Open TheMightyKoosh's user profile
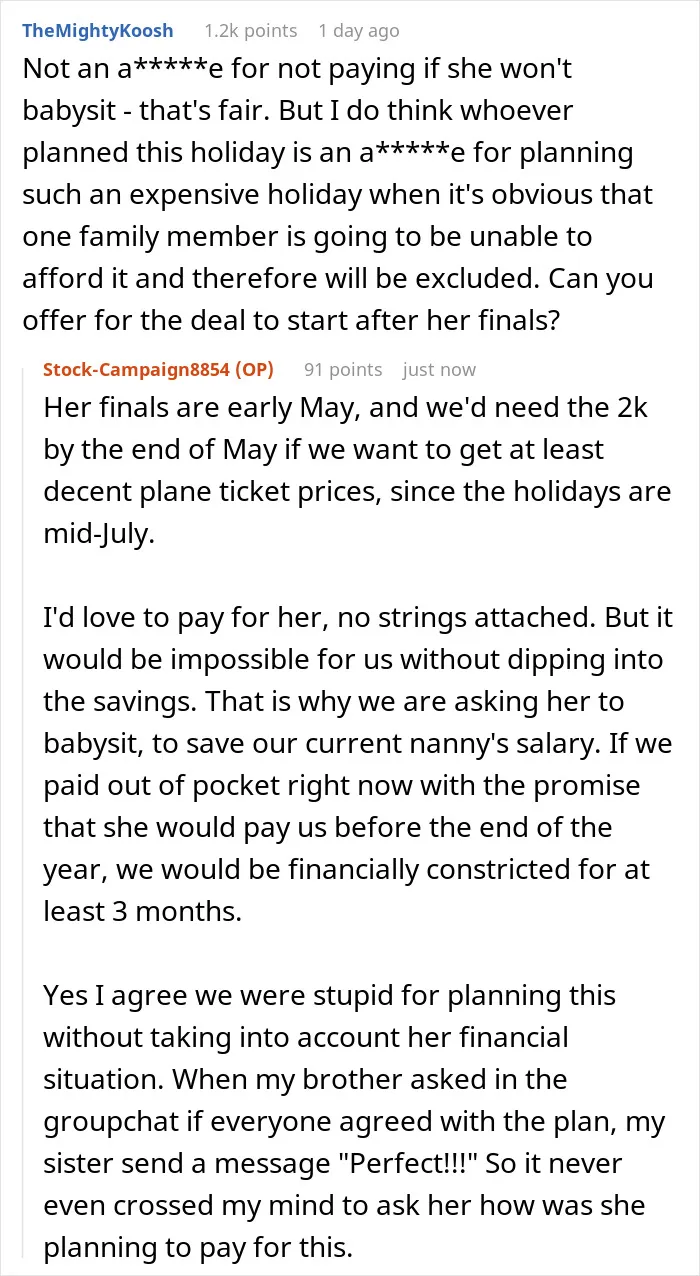 coord(97,31)
